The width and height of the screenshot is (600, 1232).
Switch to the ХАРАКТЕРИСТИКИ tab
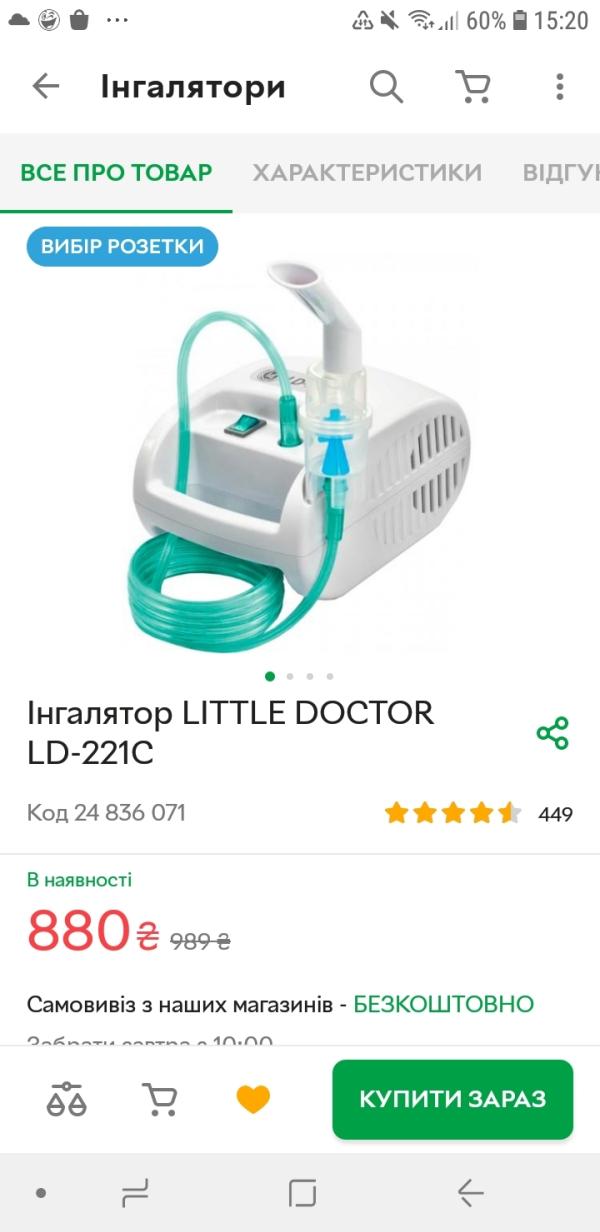click(367, 173)
